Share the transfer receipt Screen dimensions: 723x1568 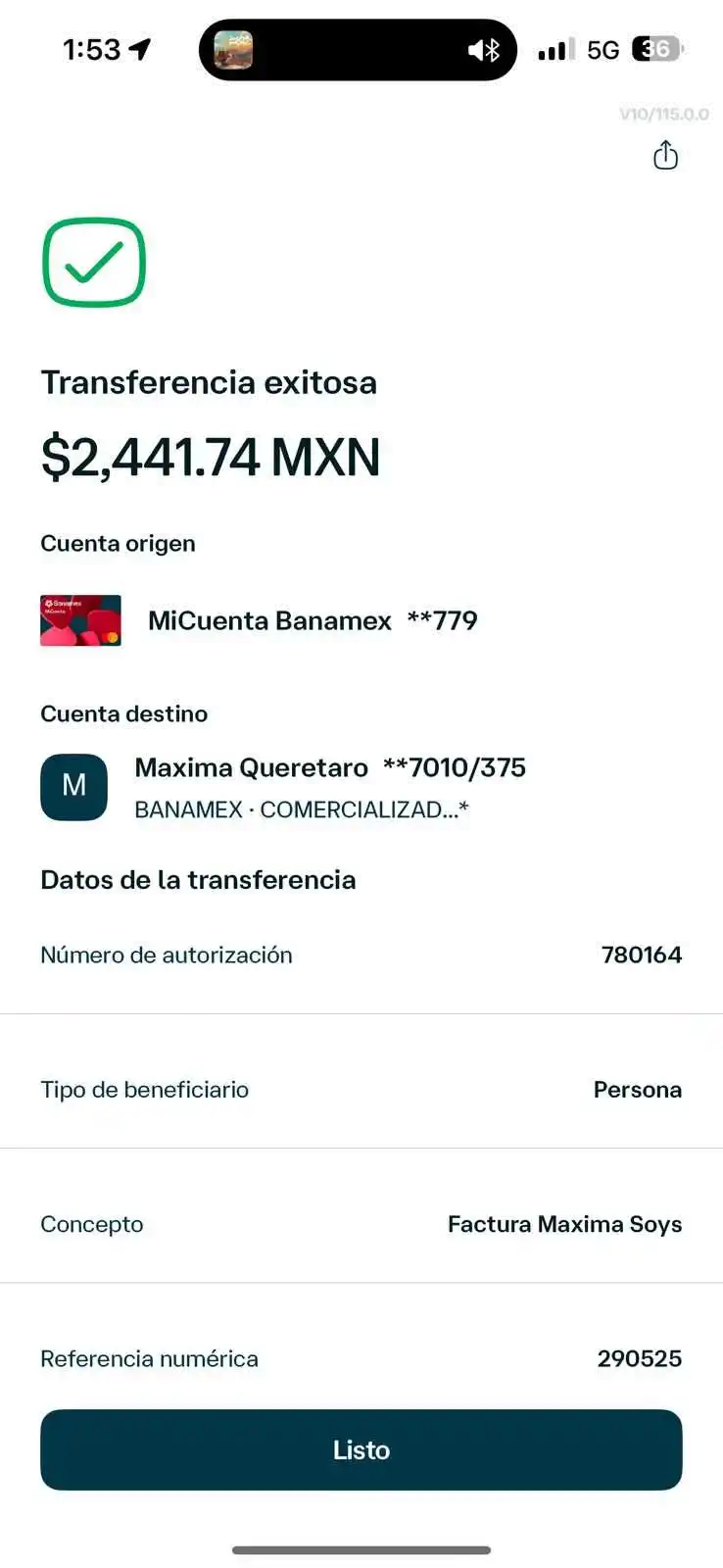click(x=665, y=156)
